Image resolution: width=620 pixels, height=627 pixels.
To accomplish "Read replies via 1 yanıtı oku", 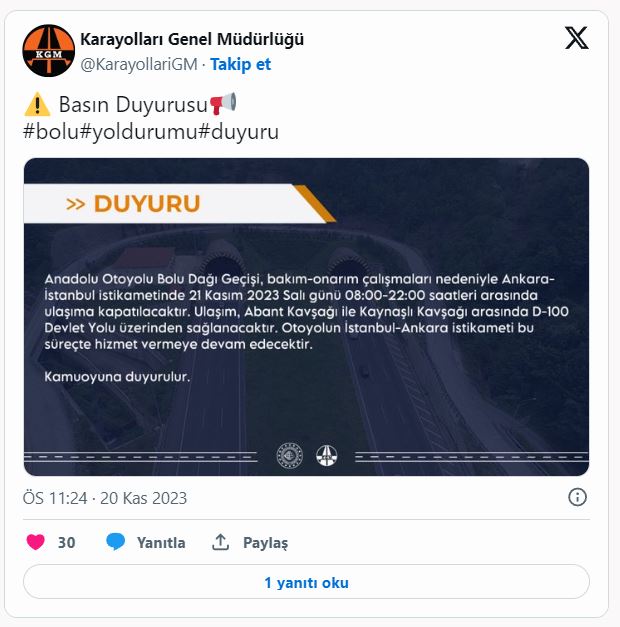I will point(306,582).
